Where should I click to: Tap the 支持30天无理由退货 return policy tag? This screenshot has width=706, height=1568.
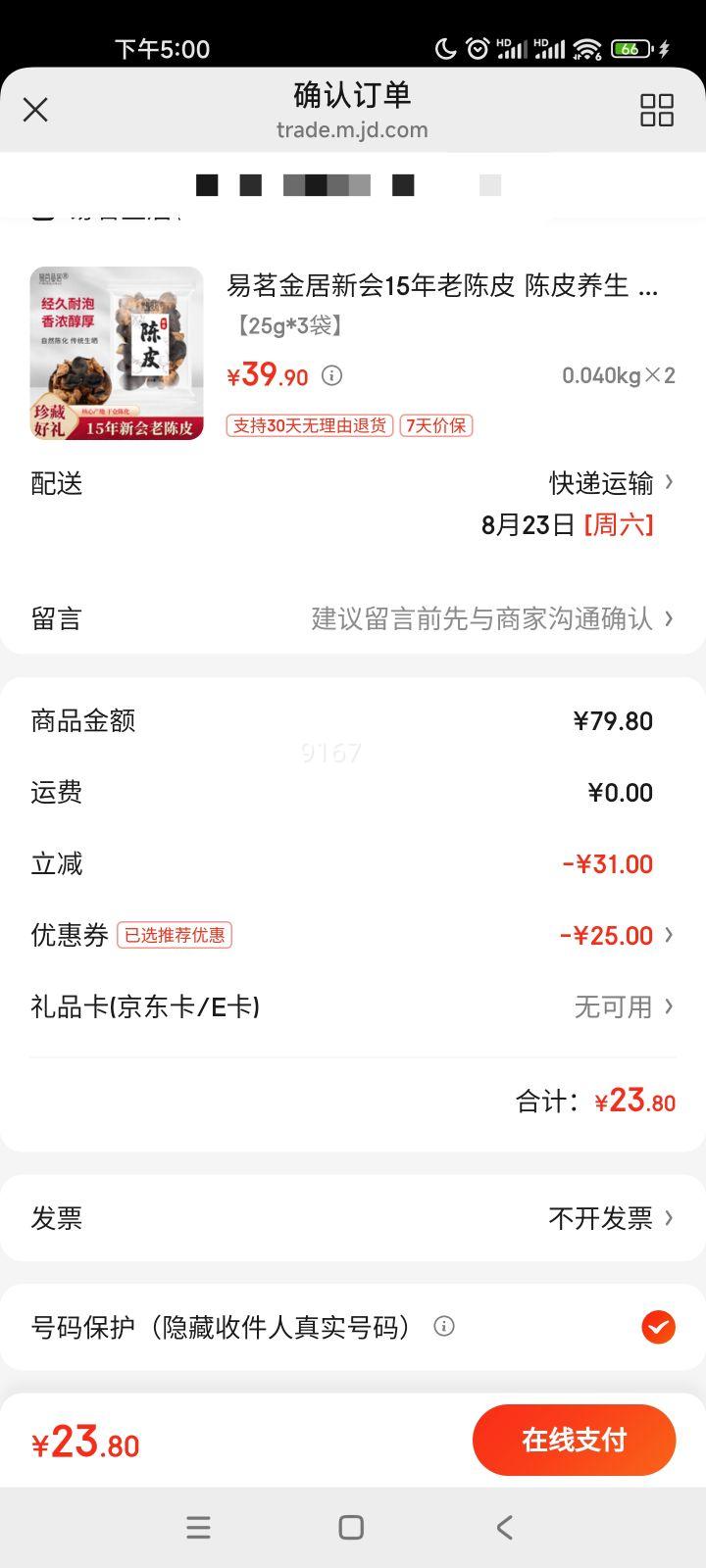tap(308, 425)
